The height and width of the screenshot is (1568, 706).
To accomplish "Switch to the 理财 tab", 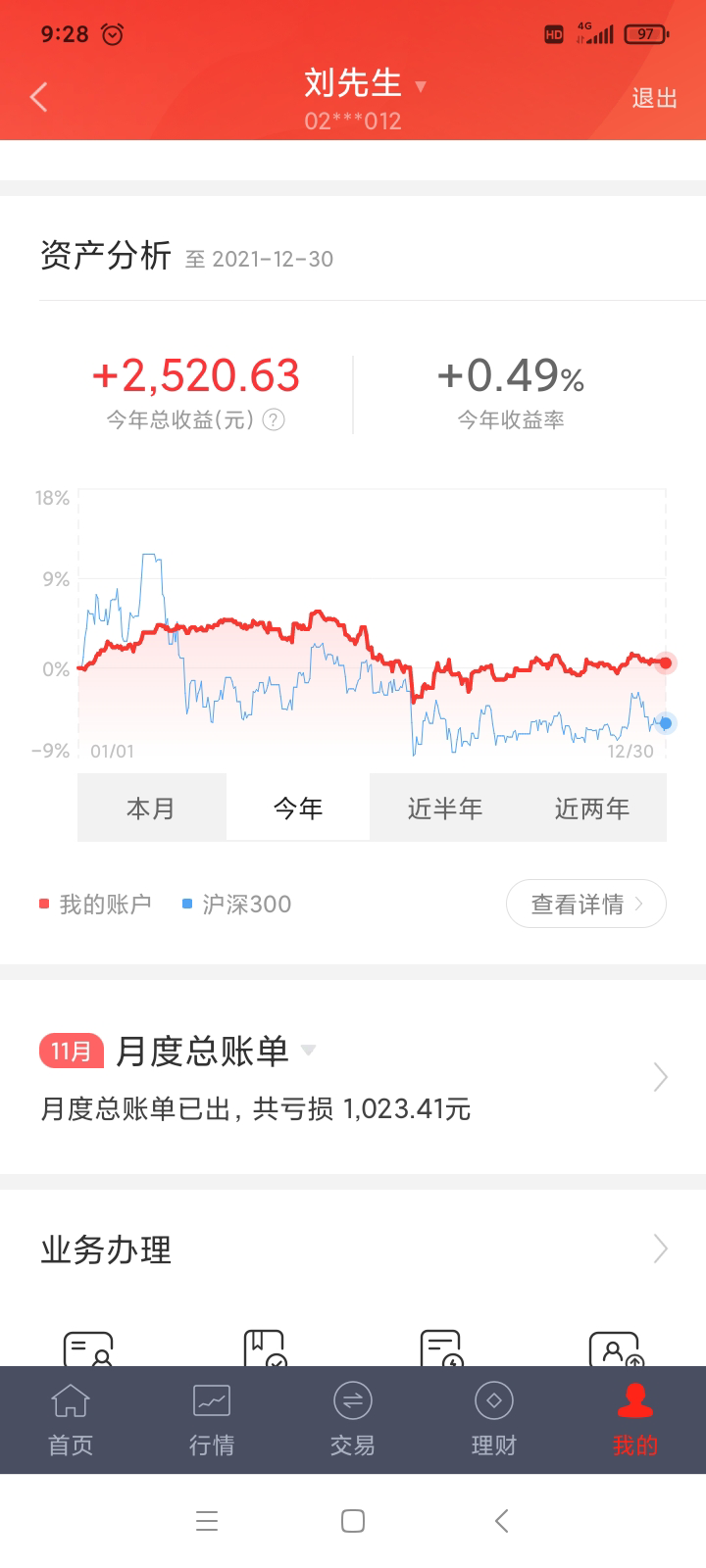I will 494,1419.
